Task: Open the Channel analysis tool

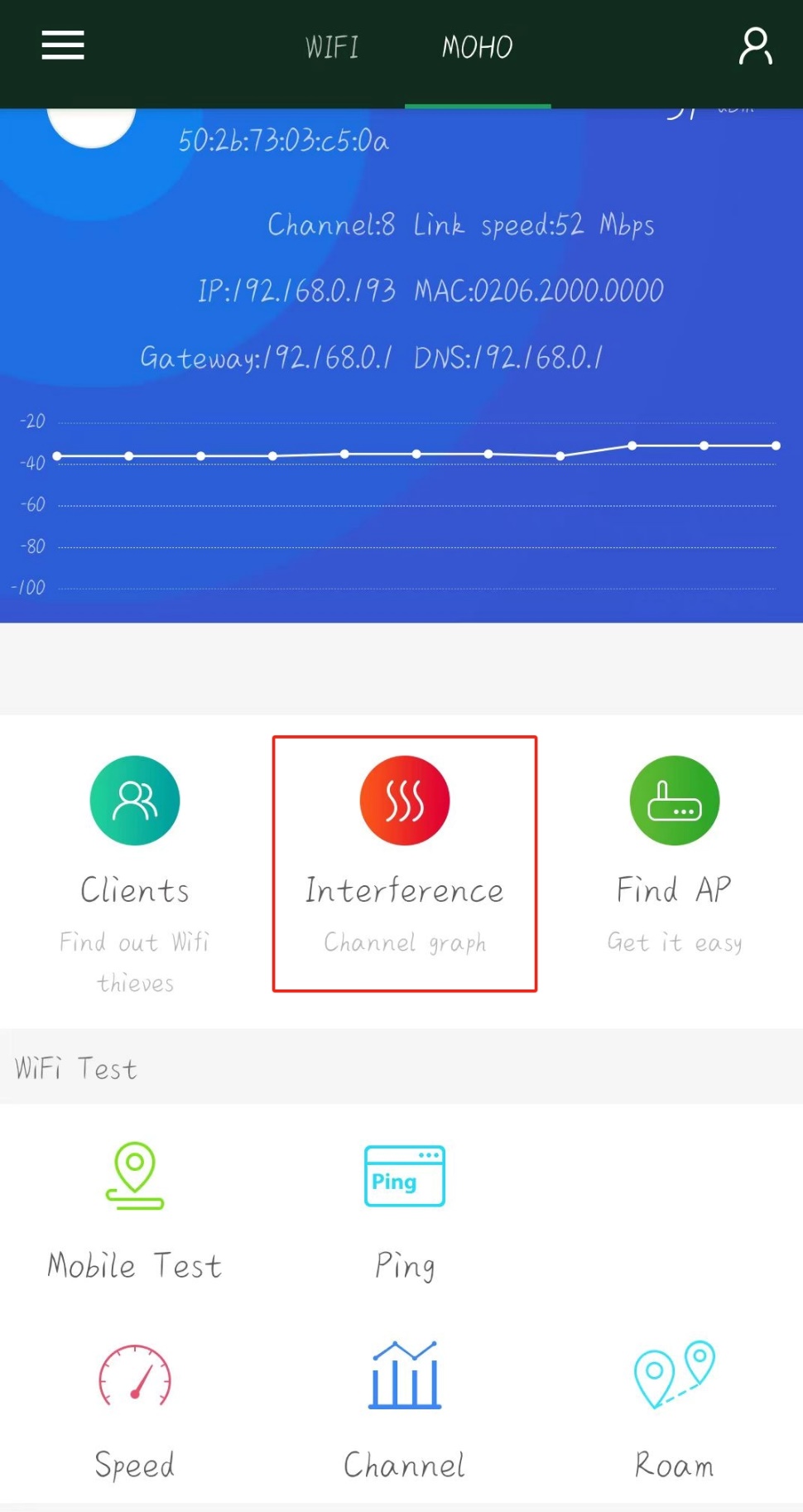Action: click(x=405, y=1408)
